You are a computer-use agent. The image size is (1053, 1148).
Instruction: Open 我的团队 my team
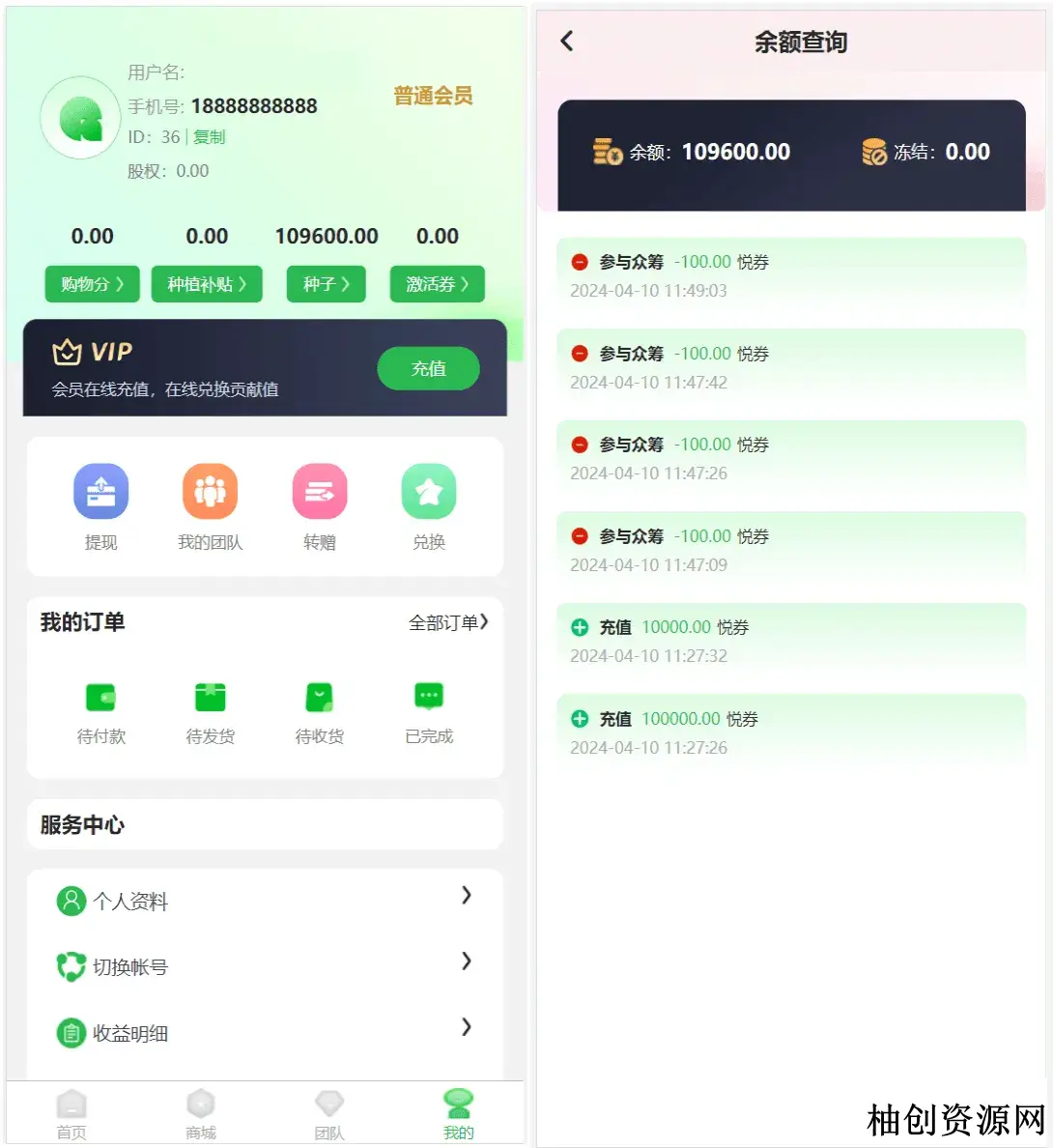pos(210,506)
